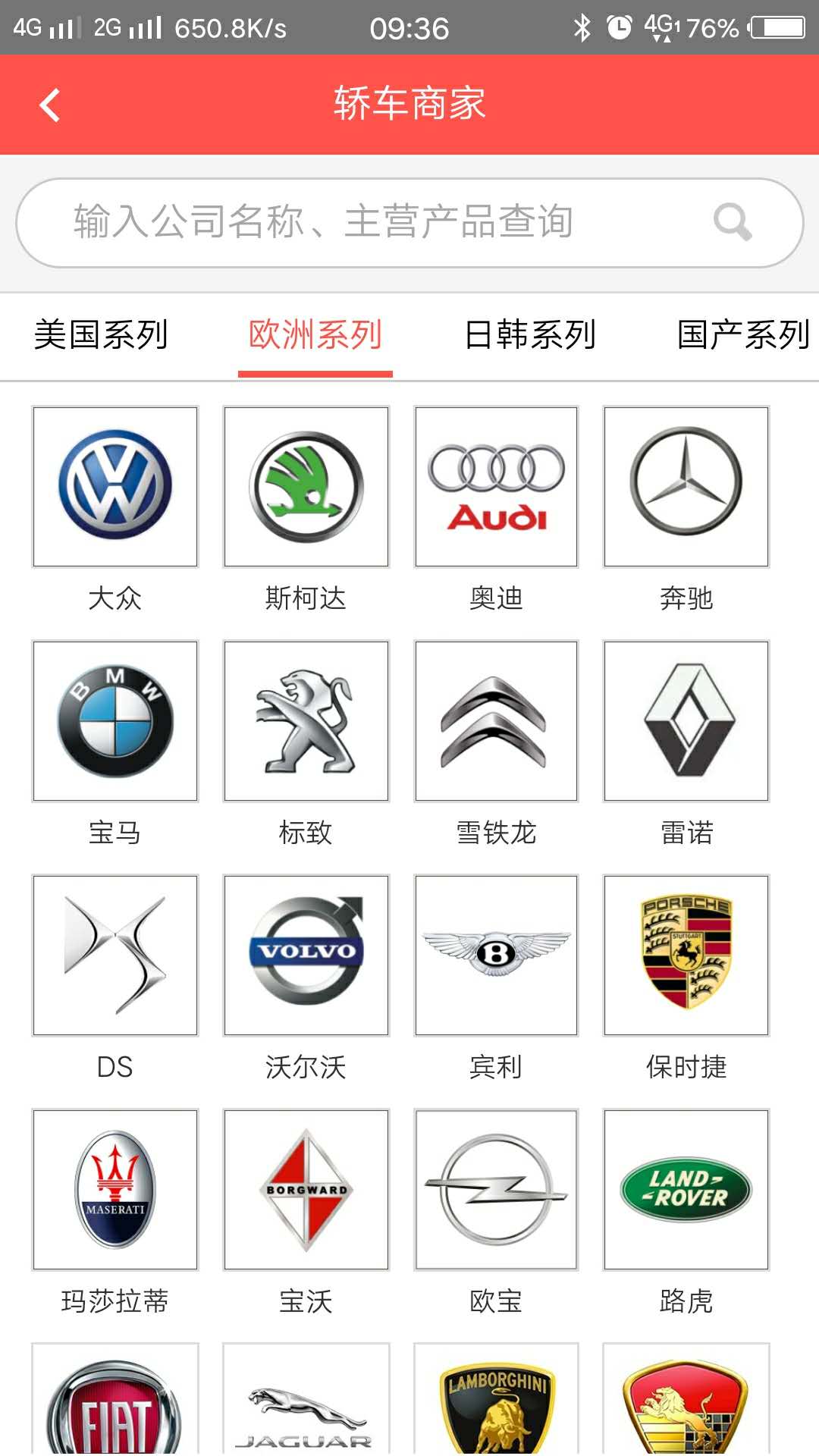Screen dimensions: 819x1456
Task: Switch to the 国产系列 tab
Action: [743, 334]
